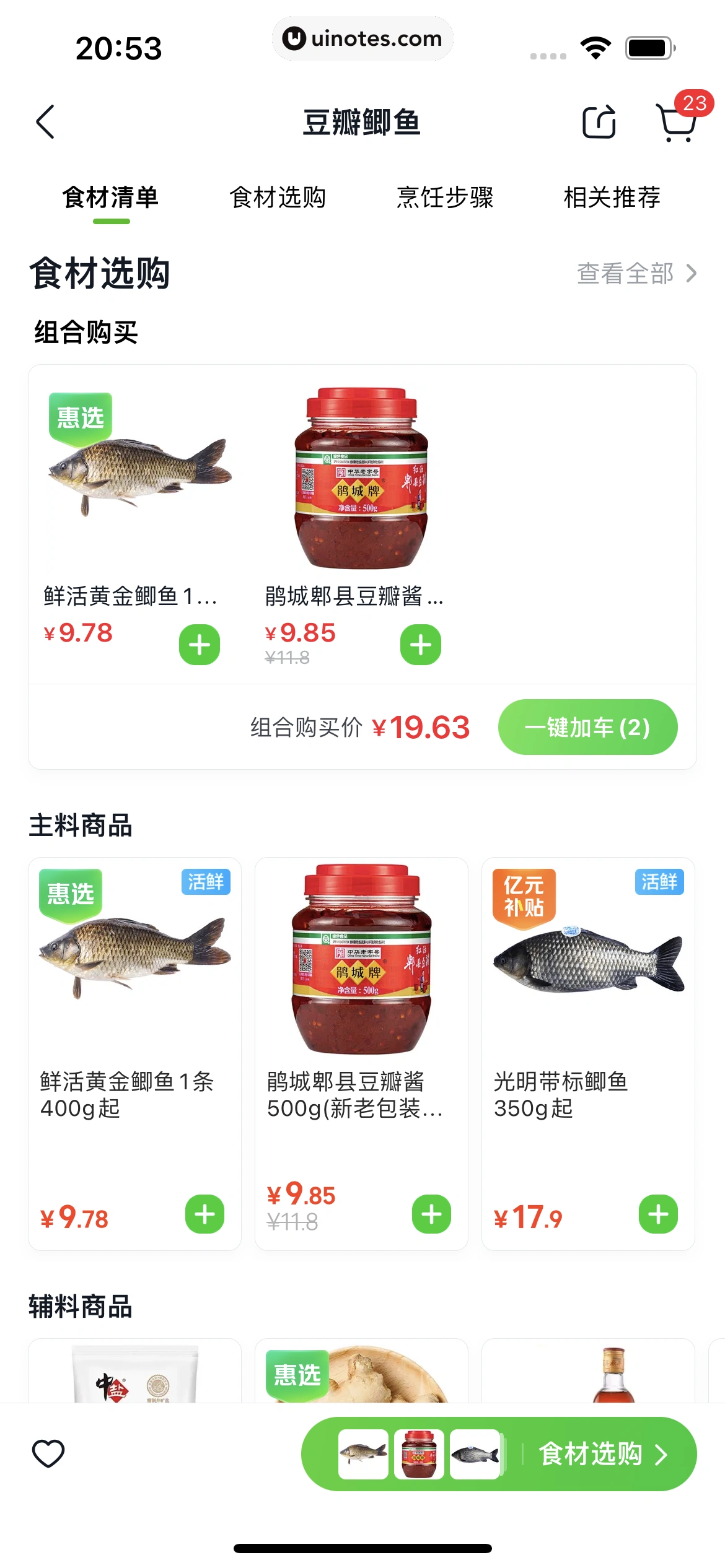Screen dimensions: 725x1568
Task: Switch to the 食材选购 tab
Action: pyautogui.click(x=278, y=198)
